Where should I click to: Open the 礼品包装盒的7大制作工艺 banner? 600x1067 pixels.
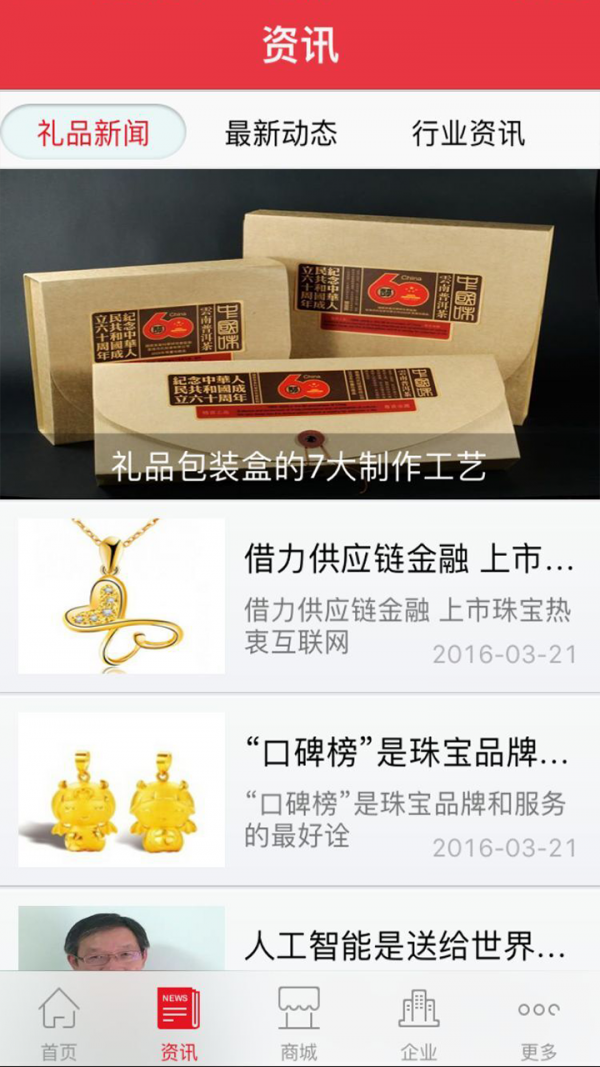pos(300,333)
